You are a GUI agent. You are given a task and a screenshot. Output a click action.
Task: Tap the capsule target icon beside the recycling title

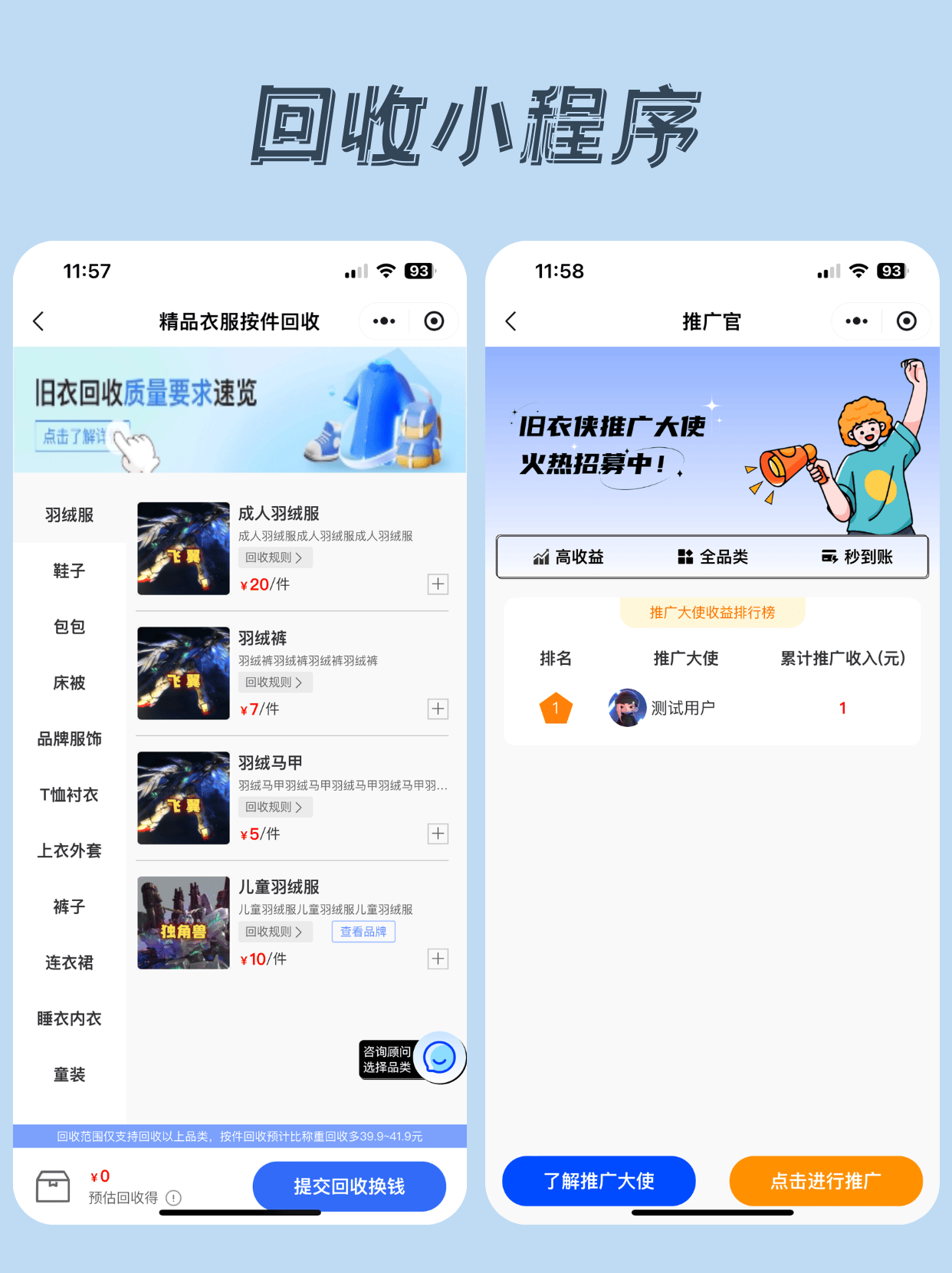point(434,321)
